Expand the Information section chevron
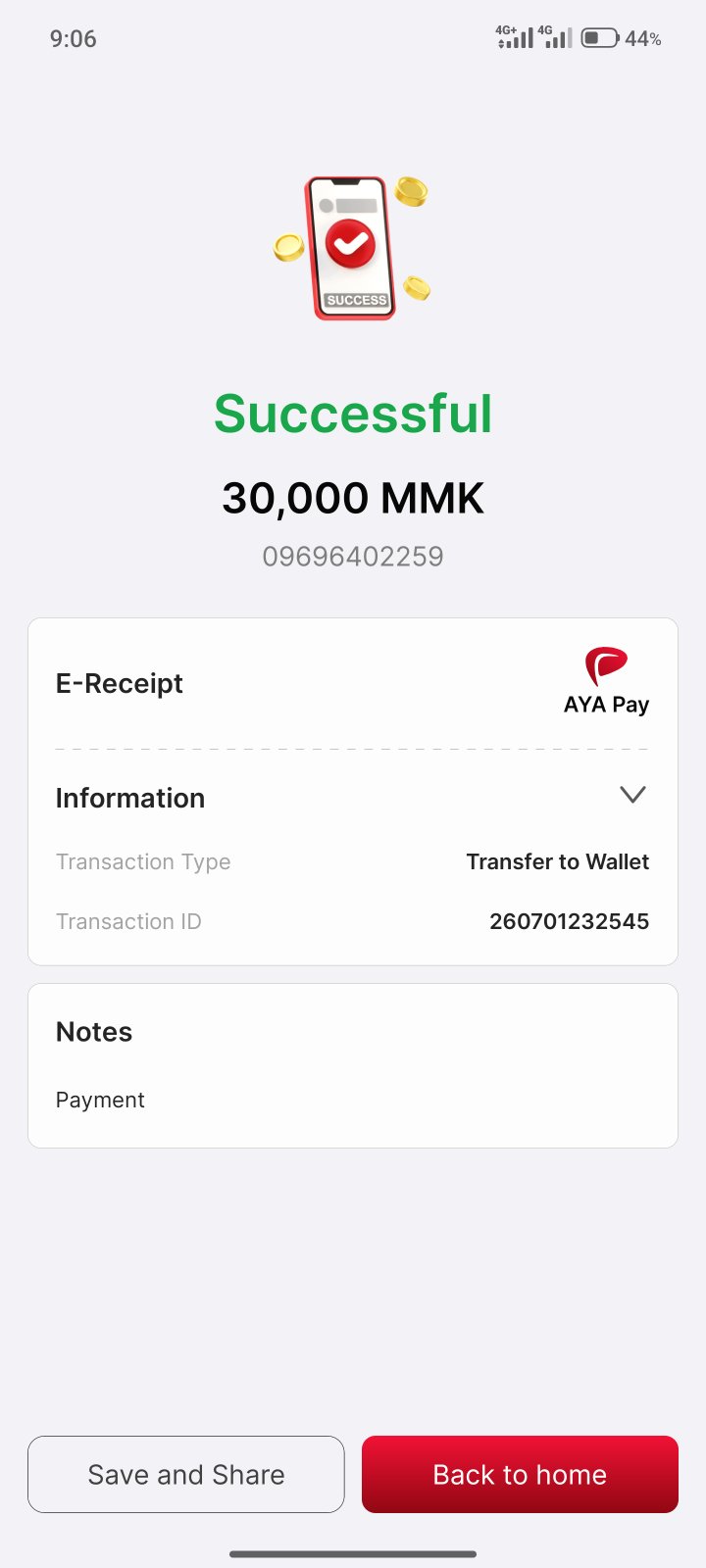This screenshot has height=1568, width=706. [632, 795]
